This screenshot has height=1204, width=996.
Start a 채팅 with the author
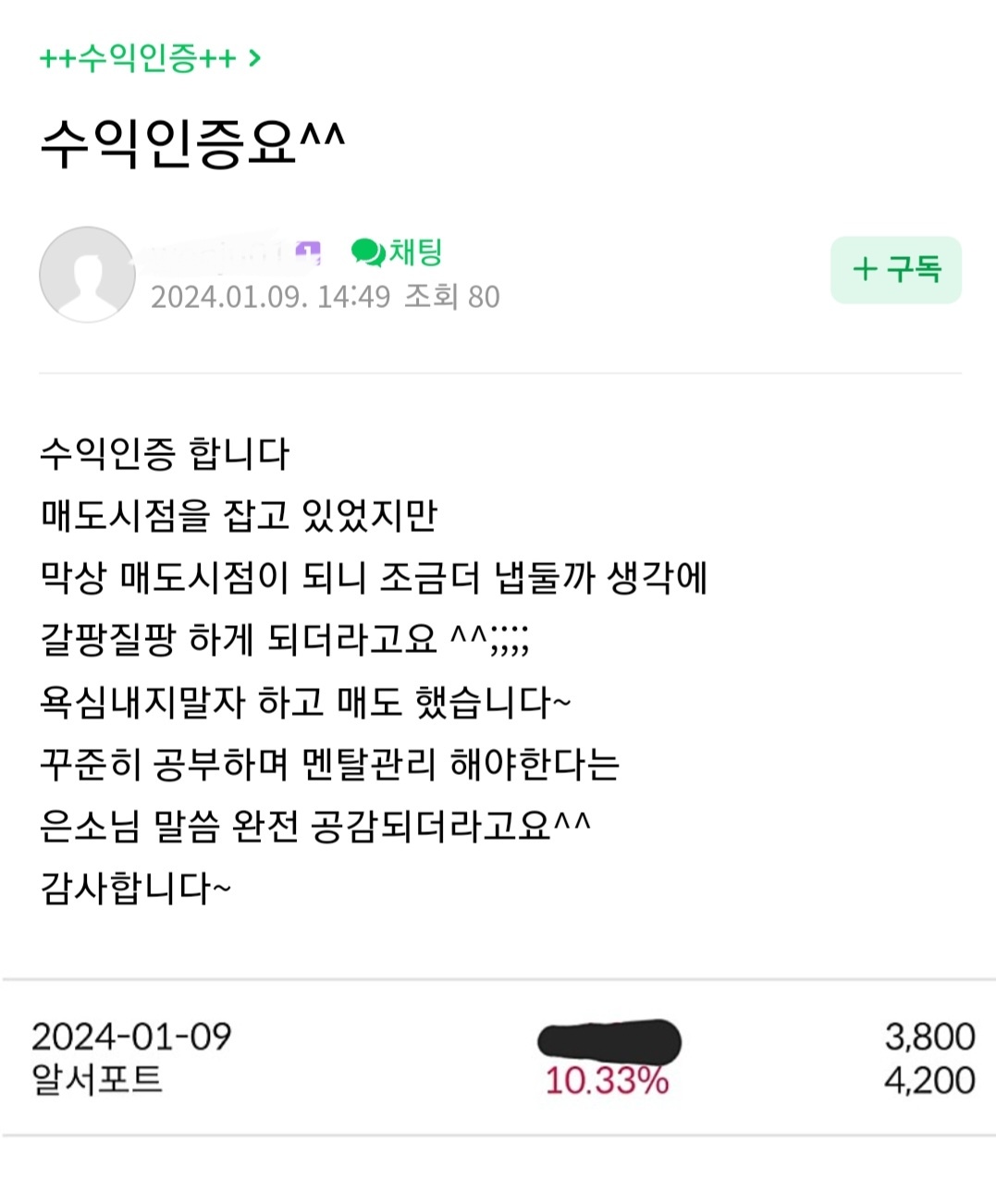tap(398, 252)
